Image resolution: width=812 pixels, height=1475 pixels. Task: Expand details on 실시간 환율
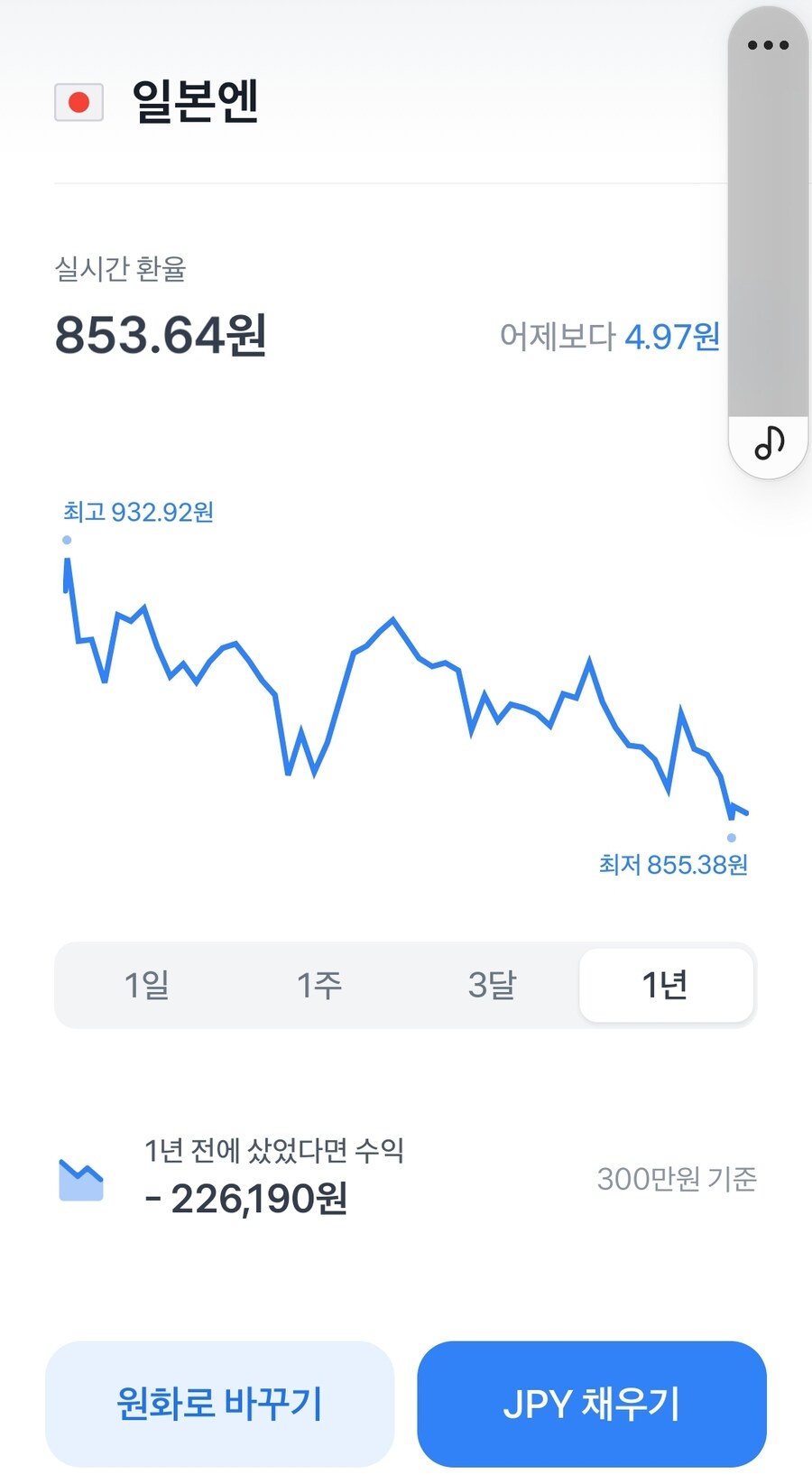click(122, 268)
